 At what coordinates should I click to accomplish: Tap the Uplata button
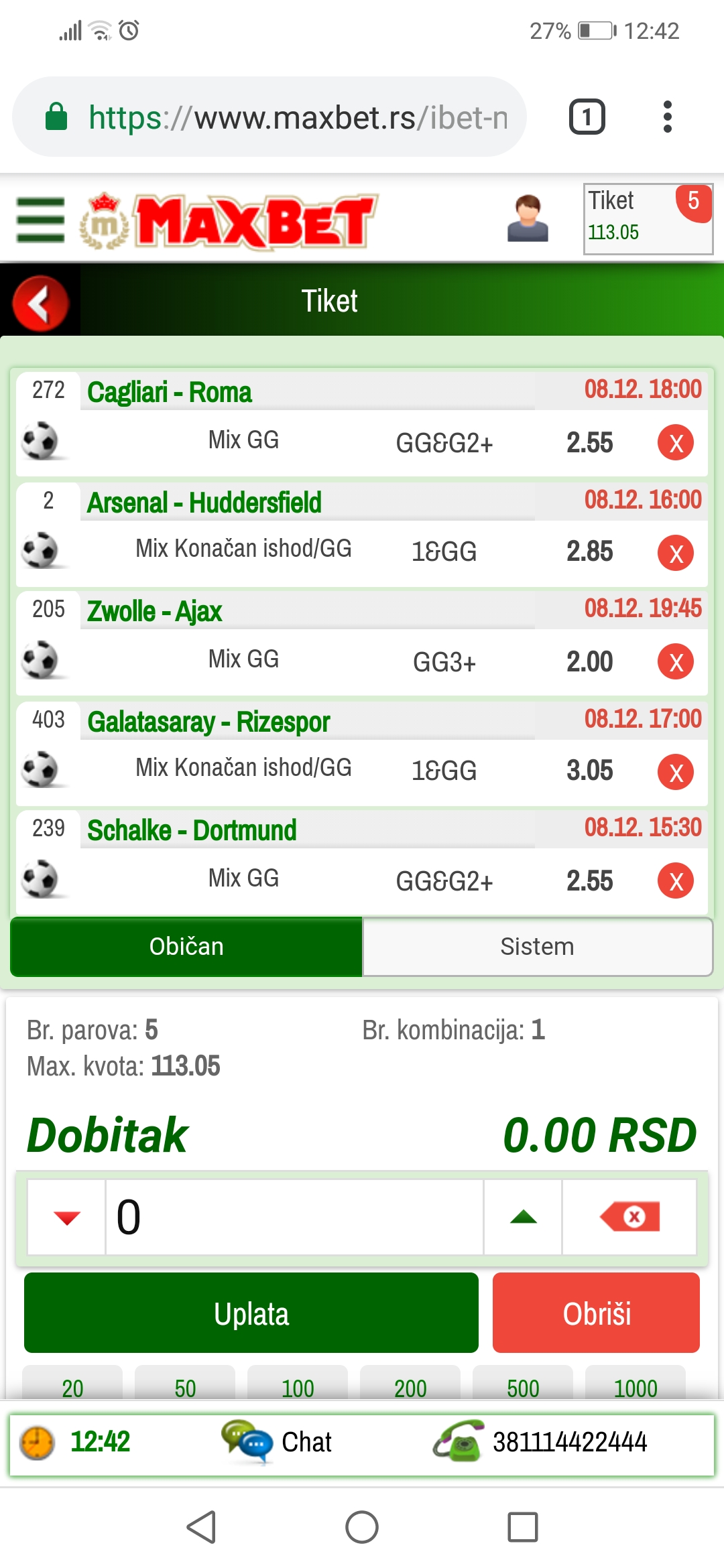251,1313
